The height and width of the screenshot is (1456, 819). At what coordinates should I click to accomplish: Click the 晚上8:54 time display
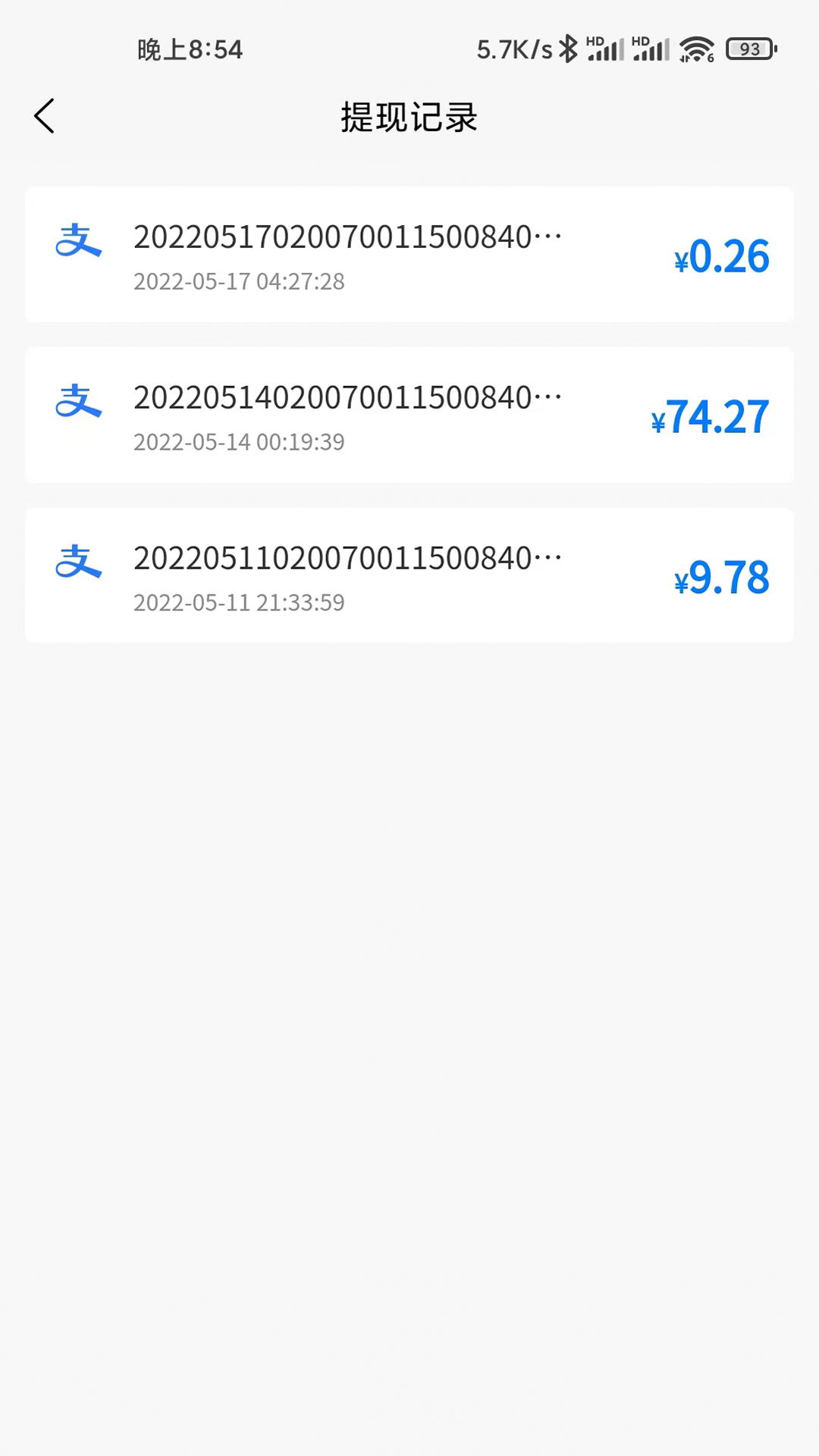pyautogui.click(x=191, y=49)
